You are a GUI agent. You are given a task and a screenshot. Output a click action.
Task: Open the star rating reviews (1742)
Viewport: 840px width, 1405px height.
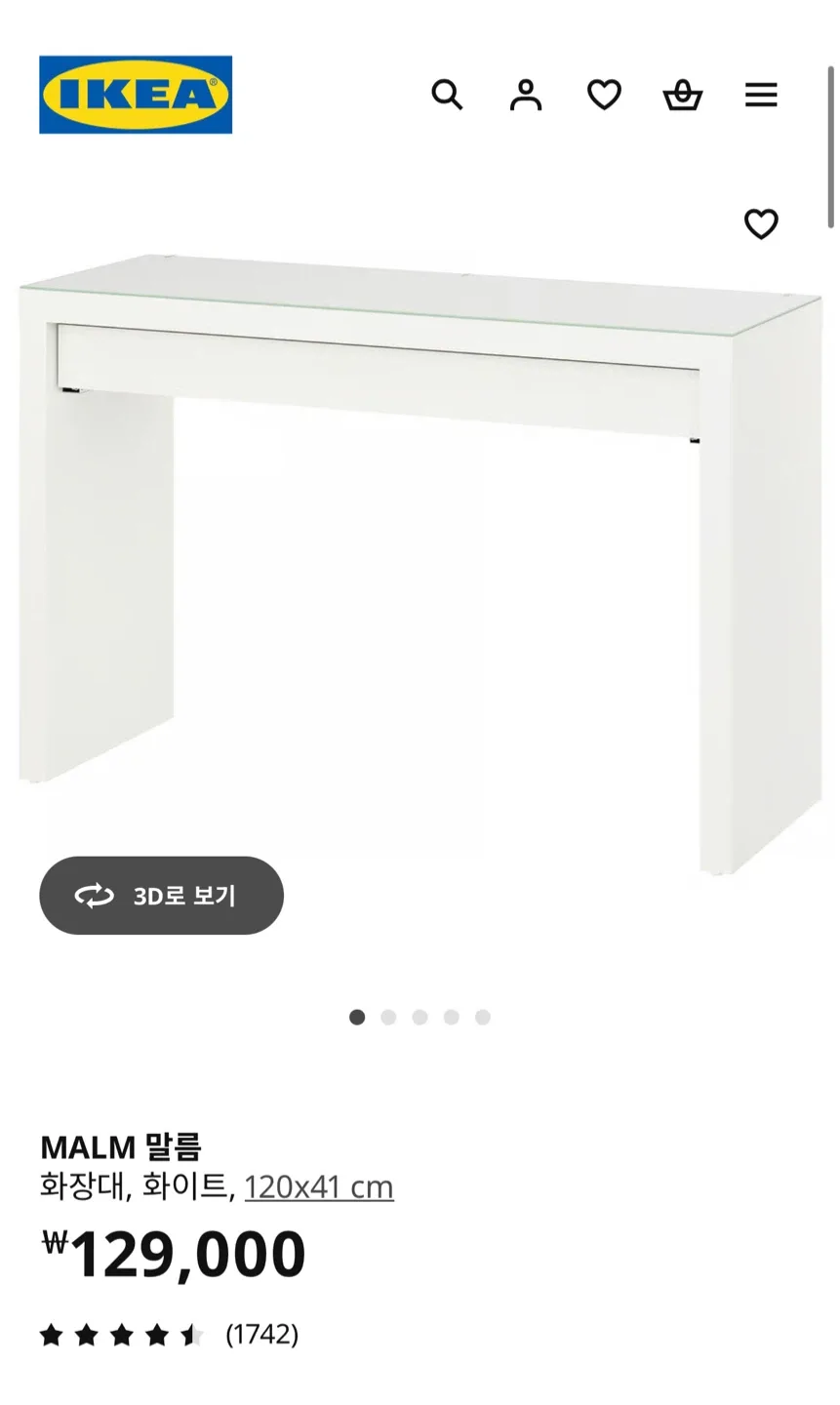pyautogui.click(x=168, y=1334)
